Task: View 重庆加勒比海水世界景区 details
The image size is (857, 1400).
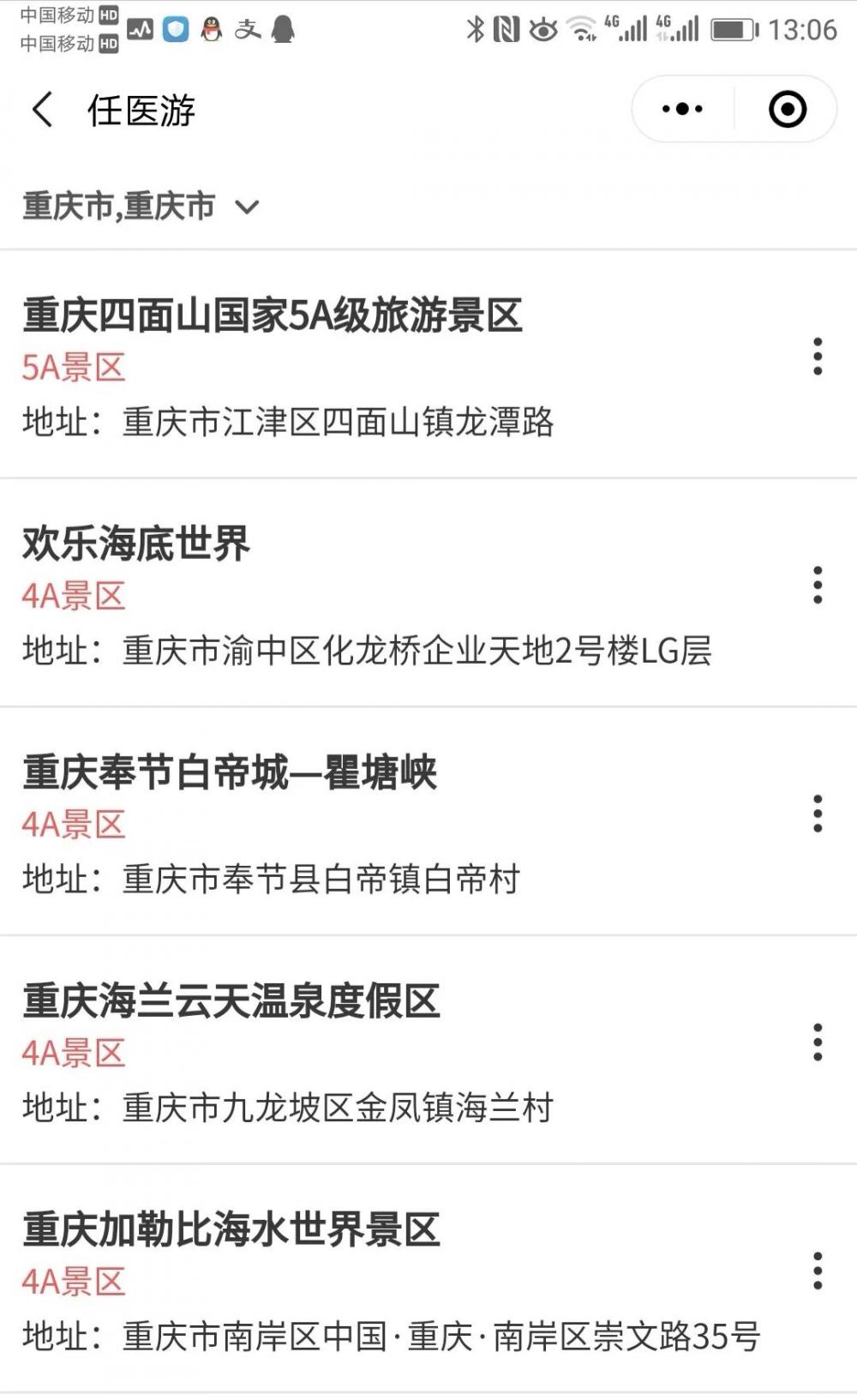Action: tap(231, 1229)
